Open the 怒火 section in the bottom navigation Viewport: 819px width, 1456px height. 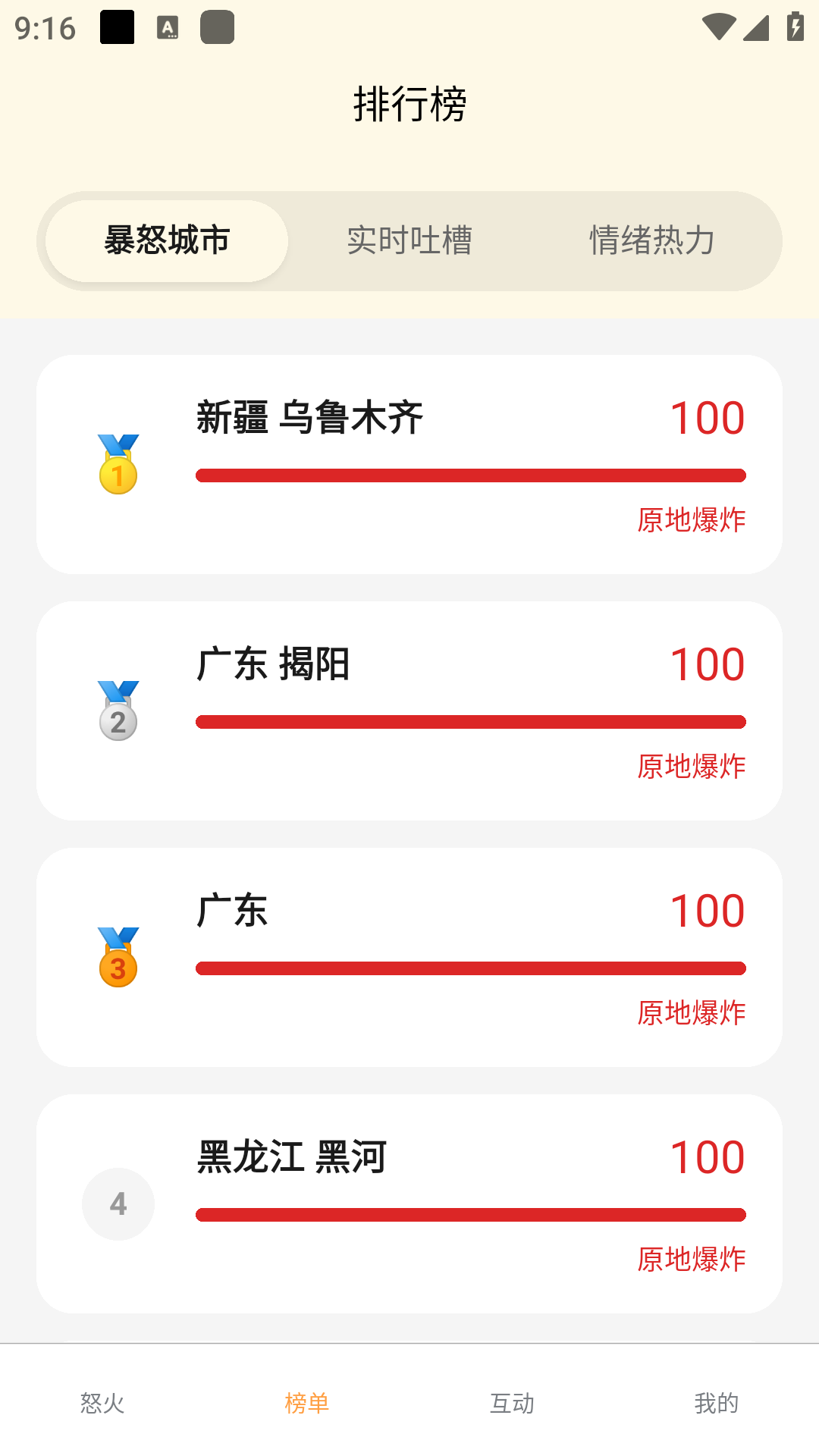coord(102,1404)
